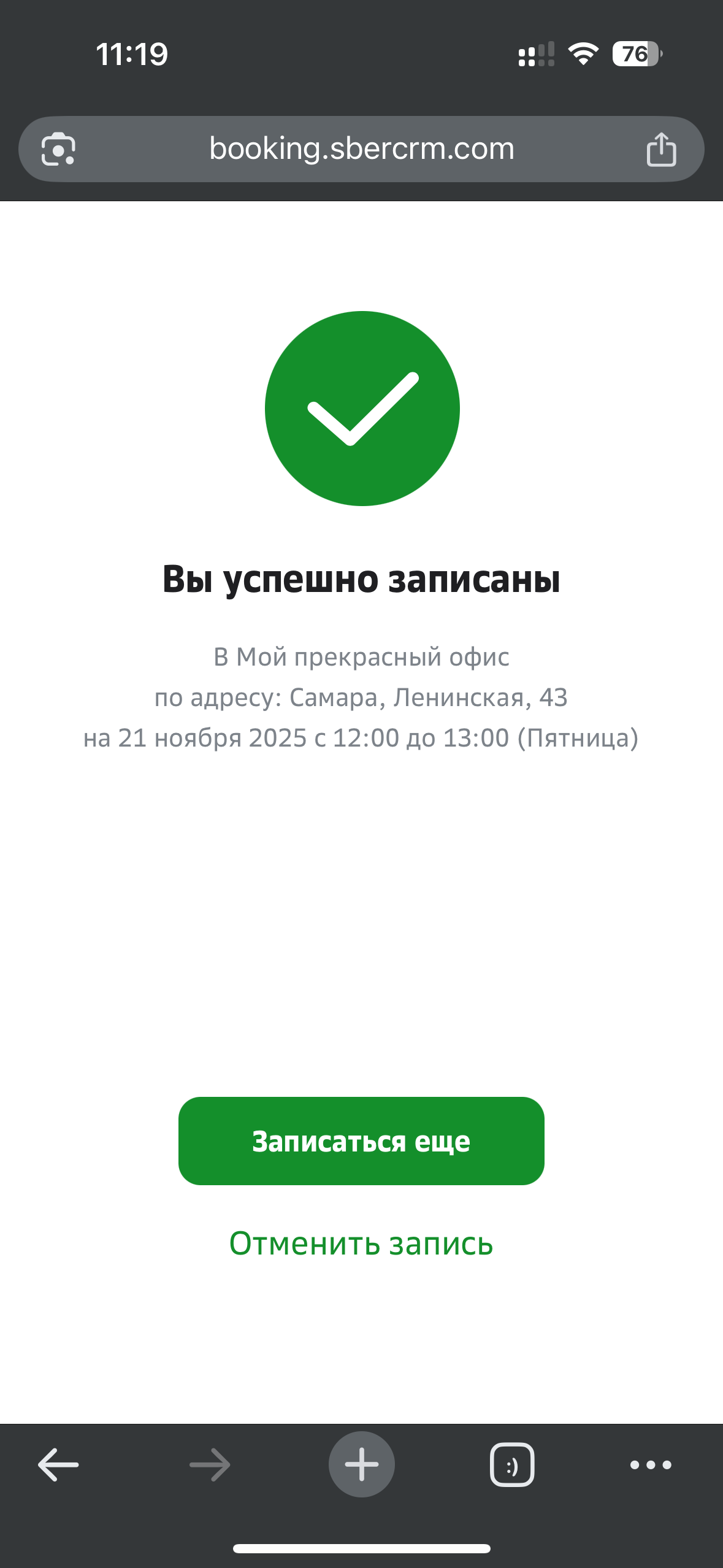Open the camera scan icon in address bar
Image resolution: width=723 pixels, height=1568 pixels.
59,149
